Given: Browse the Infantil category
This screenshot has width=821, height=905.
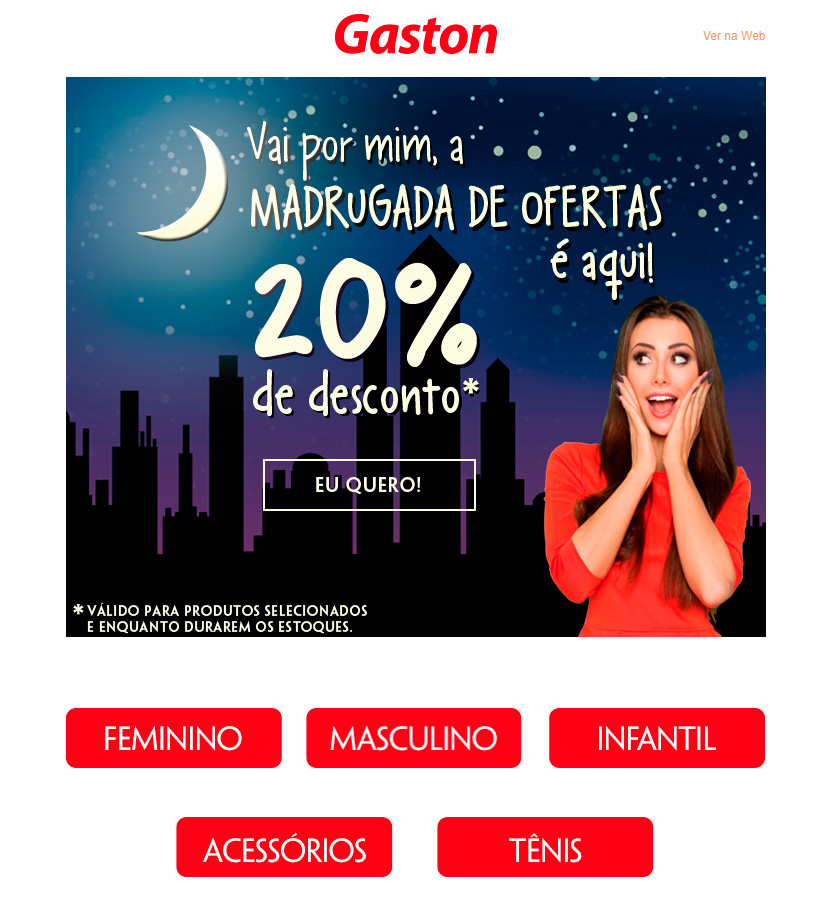Looking at the screenshot, I should (x=657, y=738).
